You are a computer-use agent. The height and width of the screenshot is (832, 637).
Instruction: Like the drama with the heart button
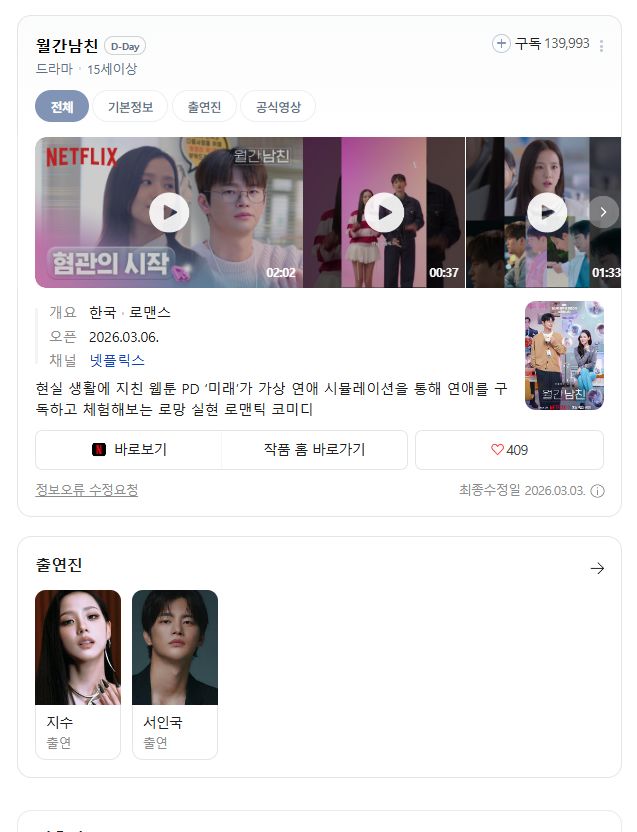[x=509, y=450]
